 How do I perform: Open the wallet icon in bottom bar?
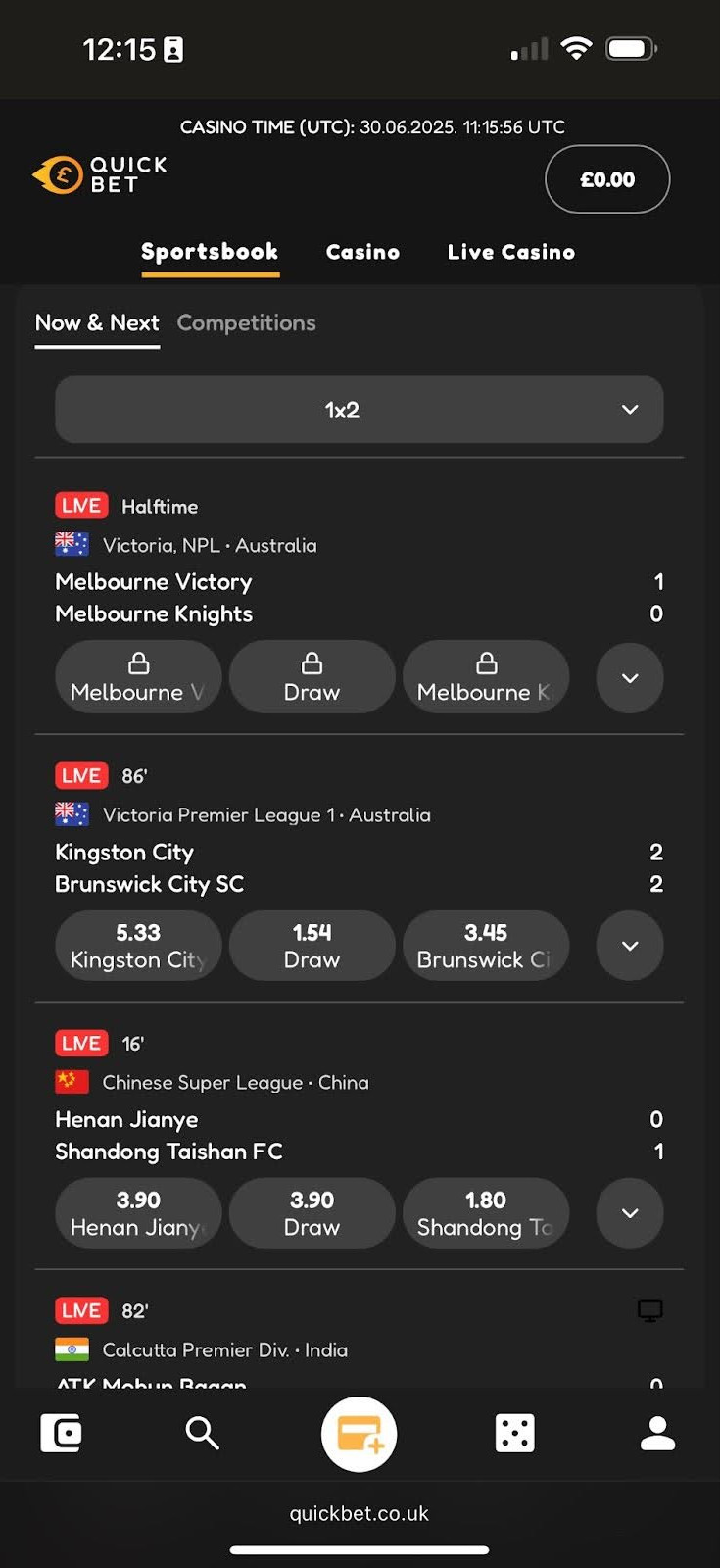[61, 1433]
